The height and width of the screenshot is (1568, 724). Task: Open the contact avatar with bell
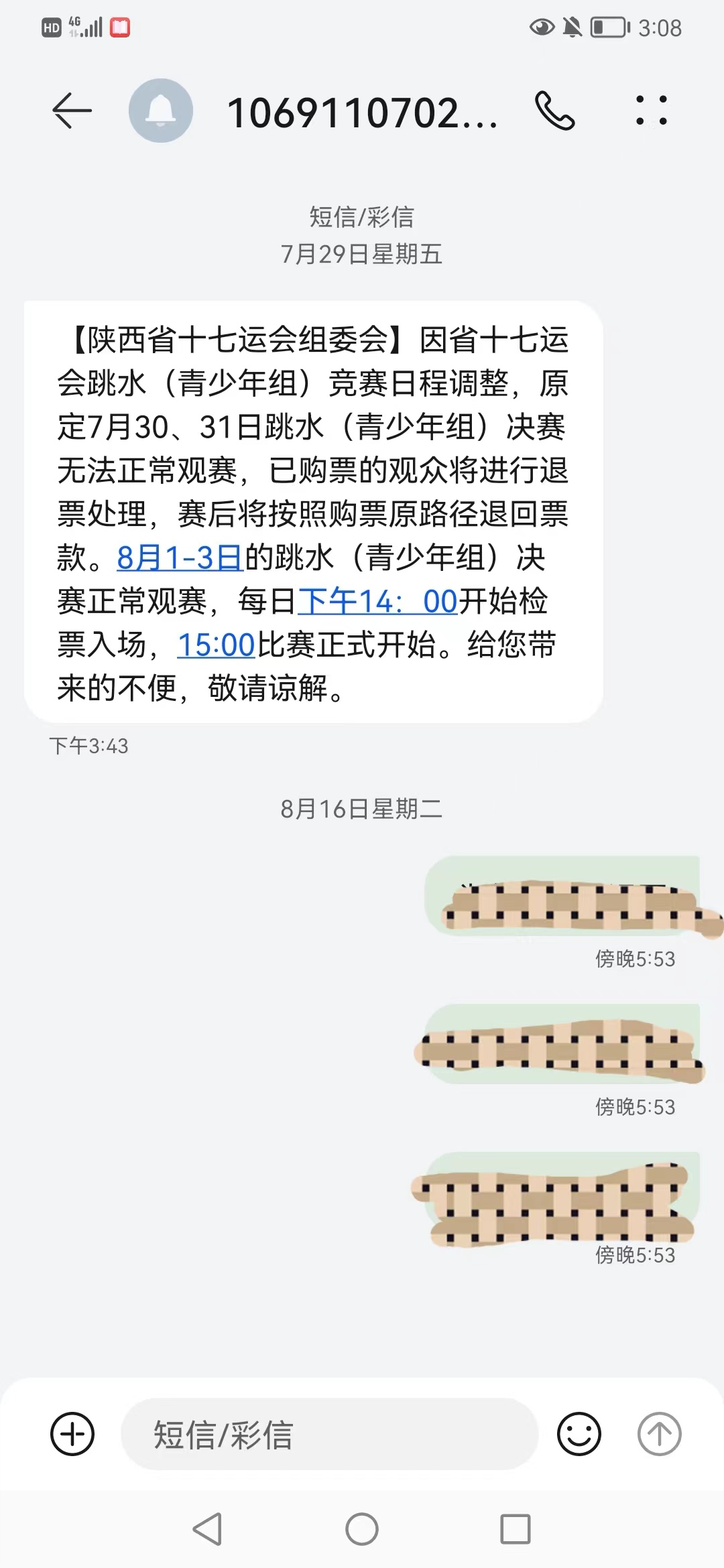(x=161, y=111)
